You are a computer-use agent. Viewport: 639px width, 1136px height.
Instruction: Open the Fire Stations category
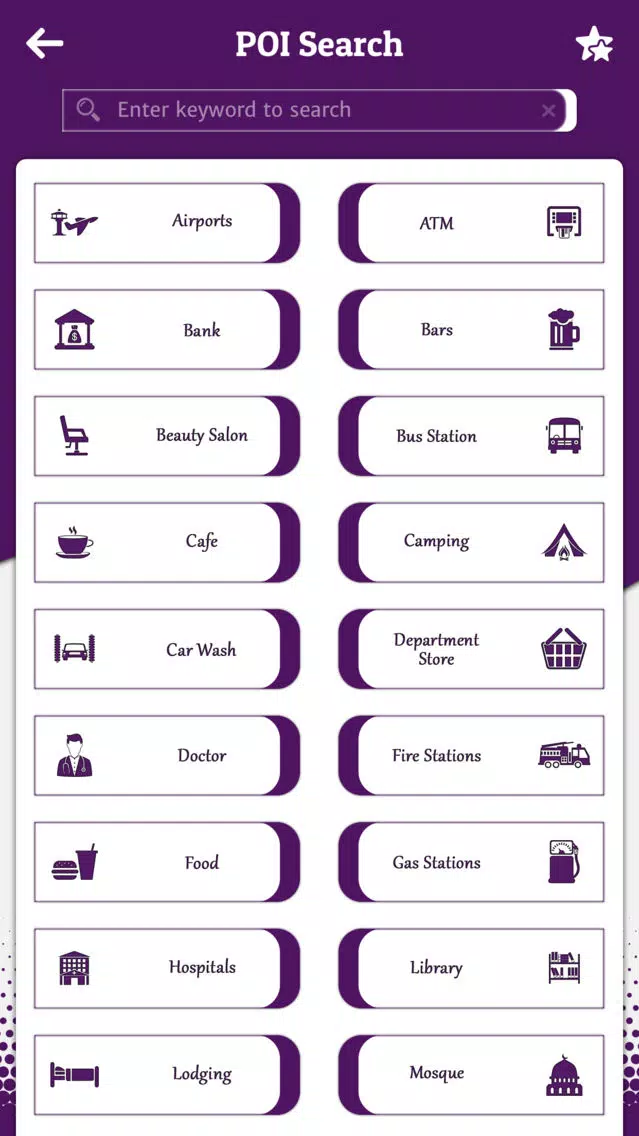coord(472,756)
